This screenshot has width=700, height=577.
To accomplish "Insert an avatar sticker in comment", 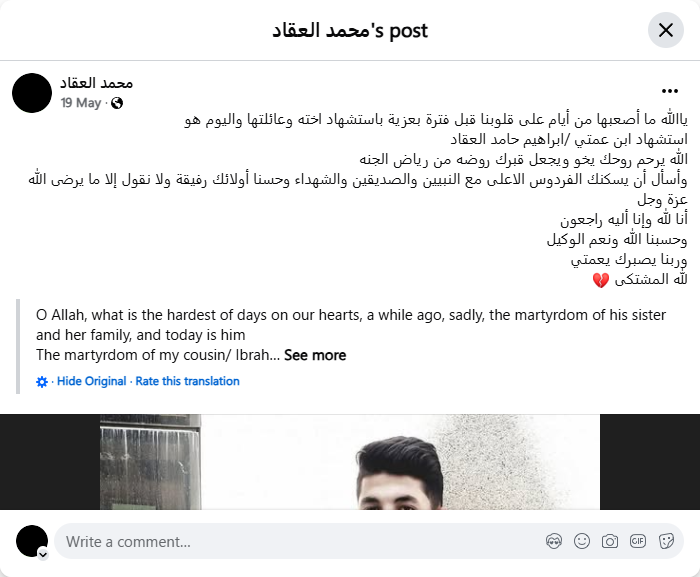I will (x=554, y=541).
